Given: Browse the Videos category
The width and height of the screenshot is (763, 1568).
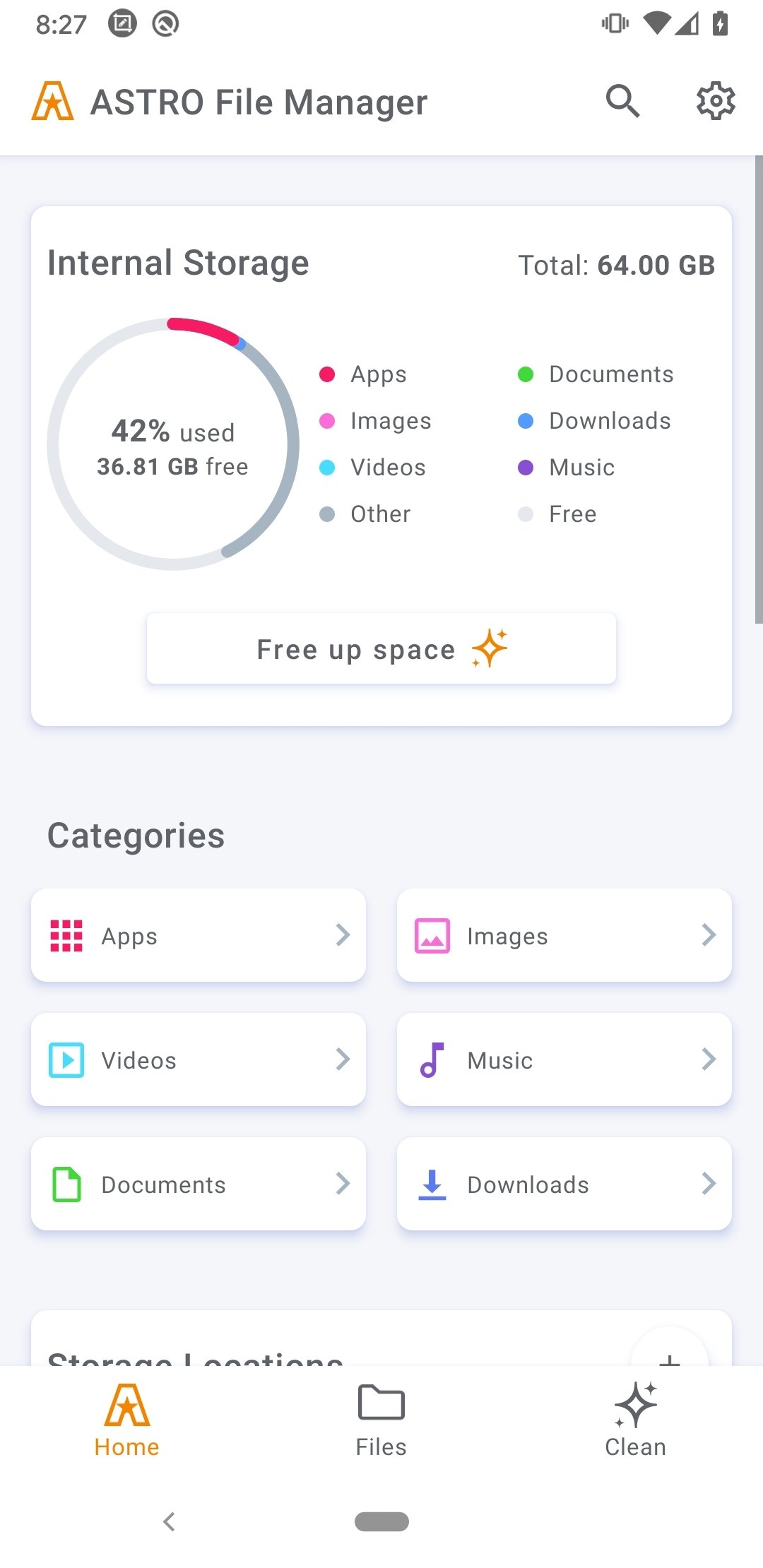Looking at the screenshot, I should [199, 1059].
